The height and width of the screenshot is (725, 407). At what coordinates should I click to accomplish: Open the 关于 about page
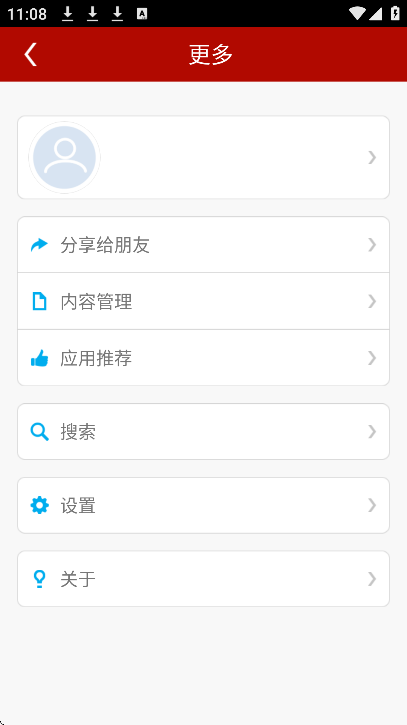(204, 578)
